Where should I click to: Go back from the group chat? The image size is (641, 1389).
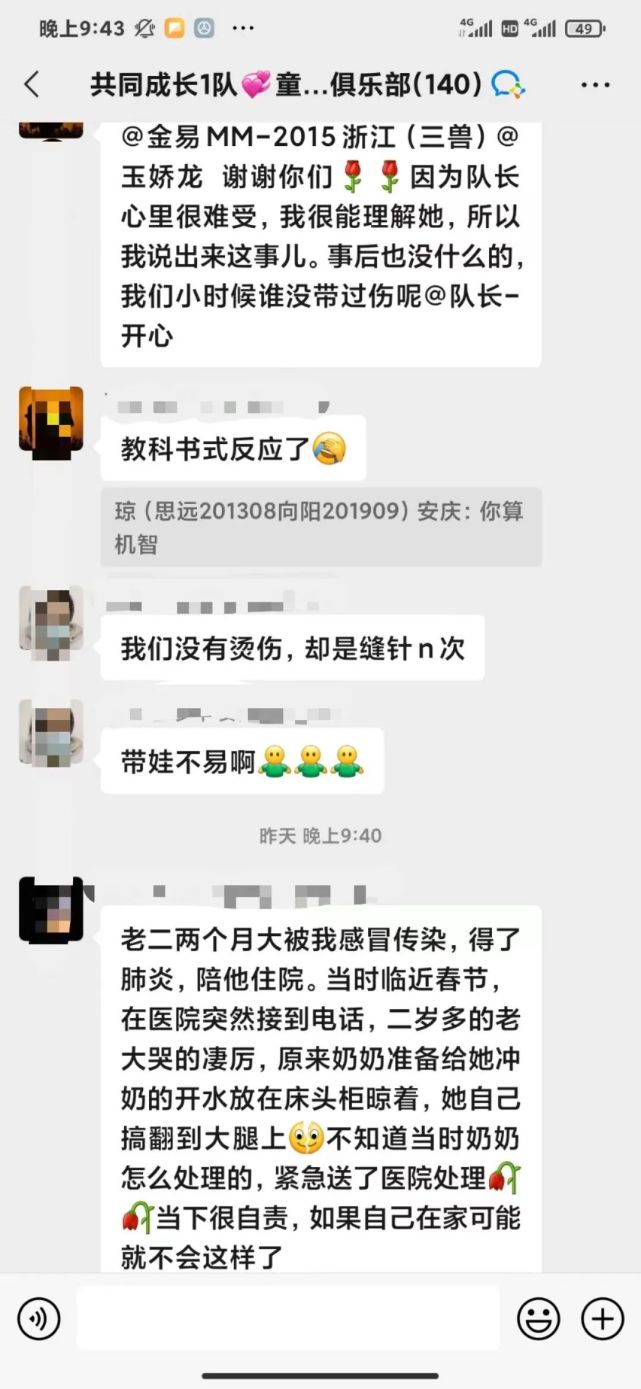click(32, 85)
